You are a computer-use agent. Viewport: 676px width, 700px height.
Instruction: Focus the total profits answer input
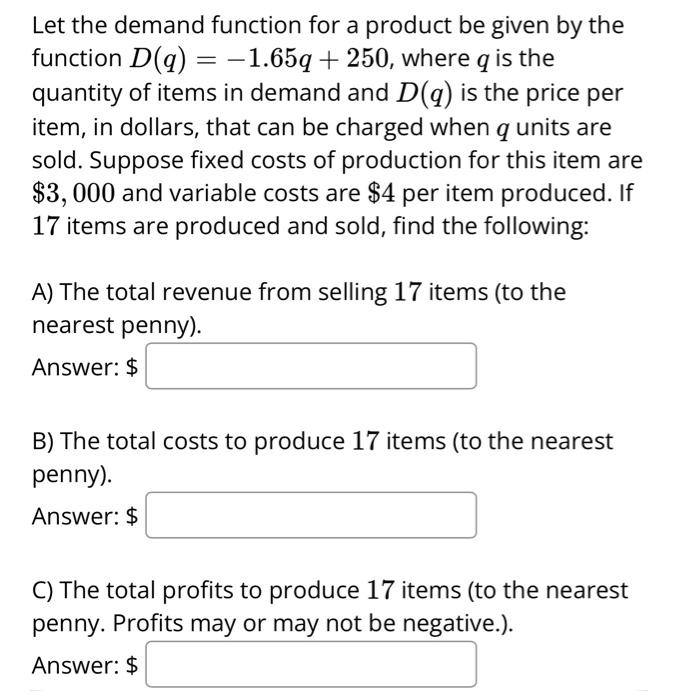[311, 664]
